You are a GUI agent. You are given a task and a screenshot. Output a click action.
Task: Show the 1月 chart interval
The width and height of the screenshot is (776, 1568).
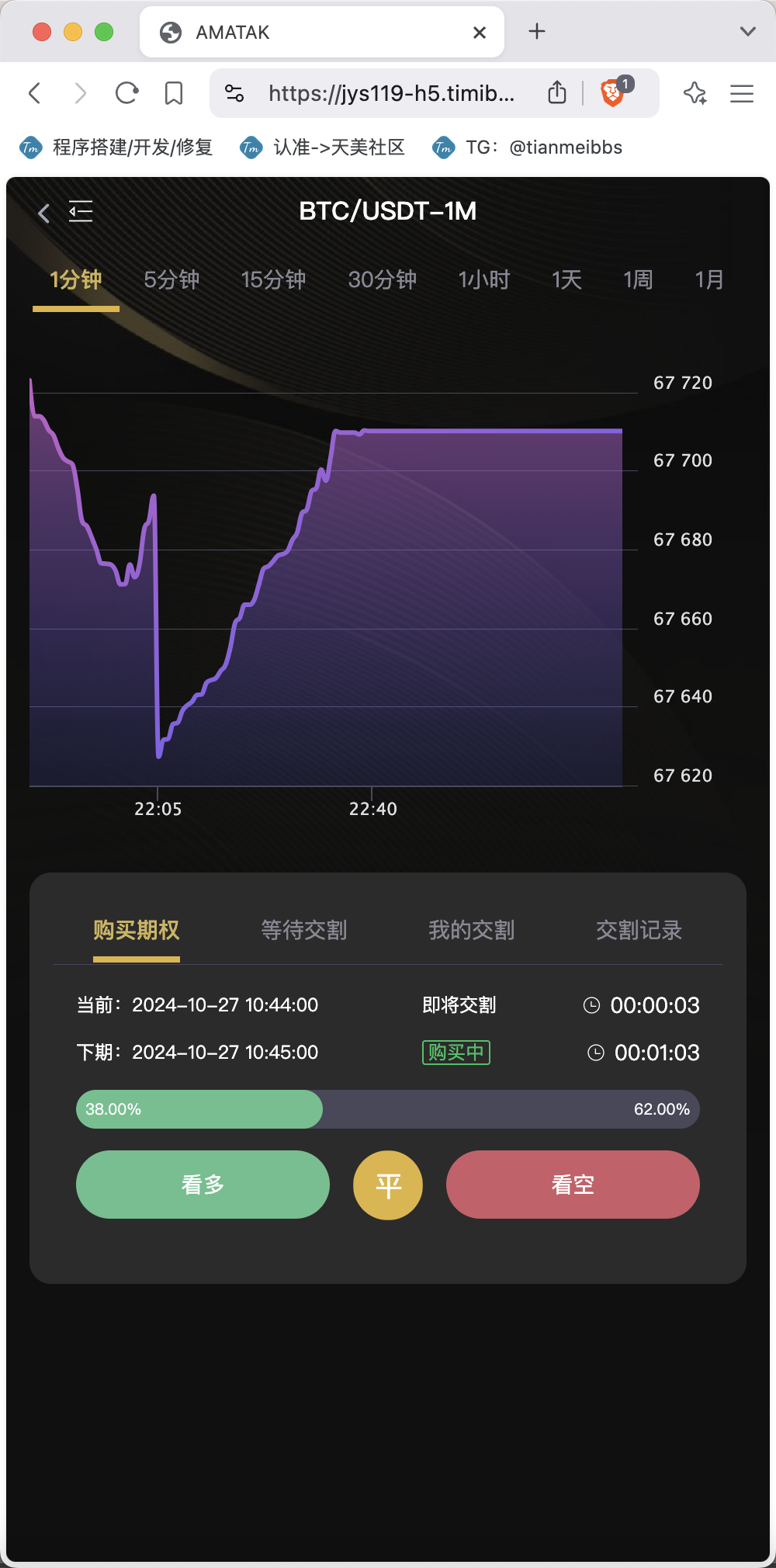[709, 279]
